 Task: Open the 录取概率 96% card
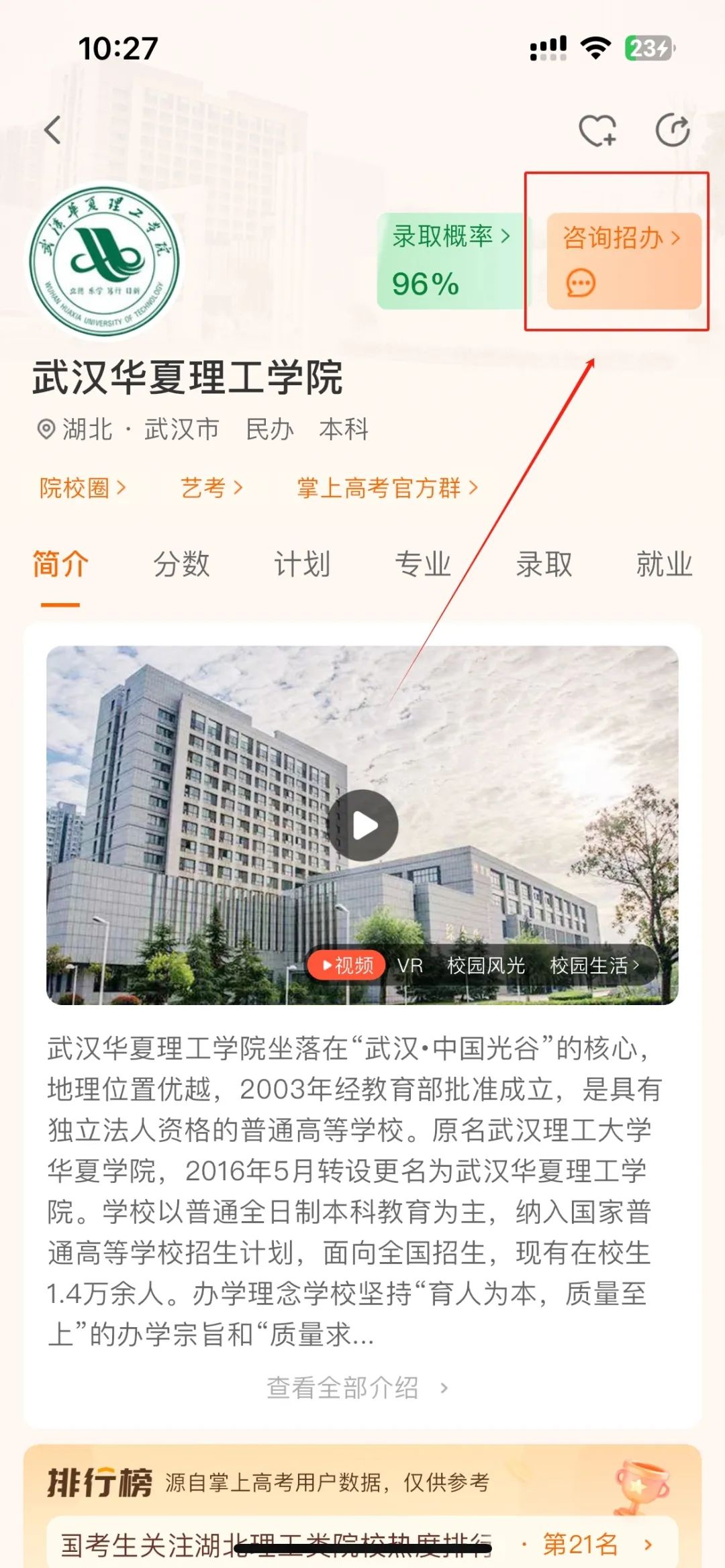[451, 260]
